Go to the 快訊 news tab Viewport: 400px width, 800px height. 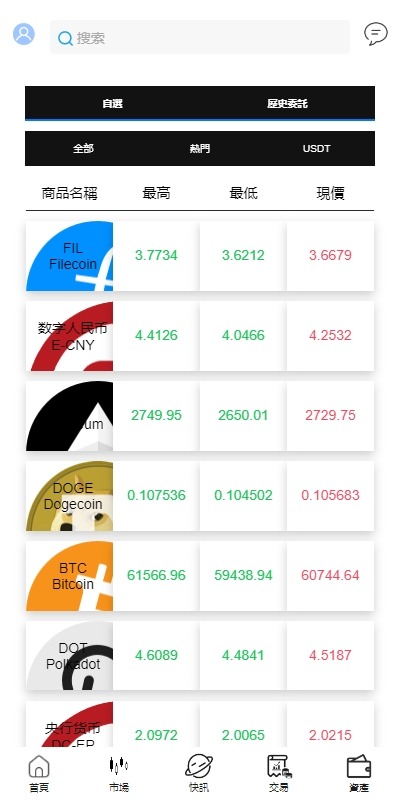[x=199, y=774]
